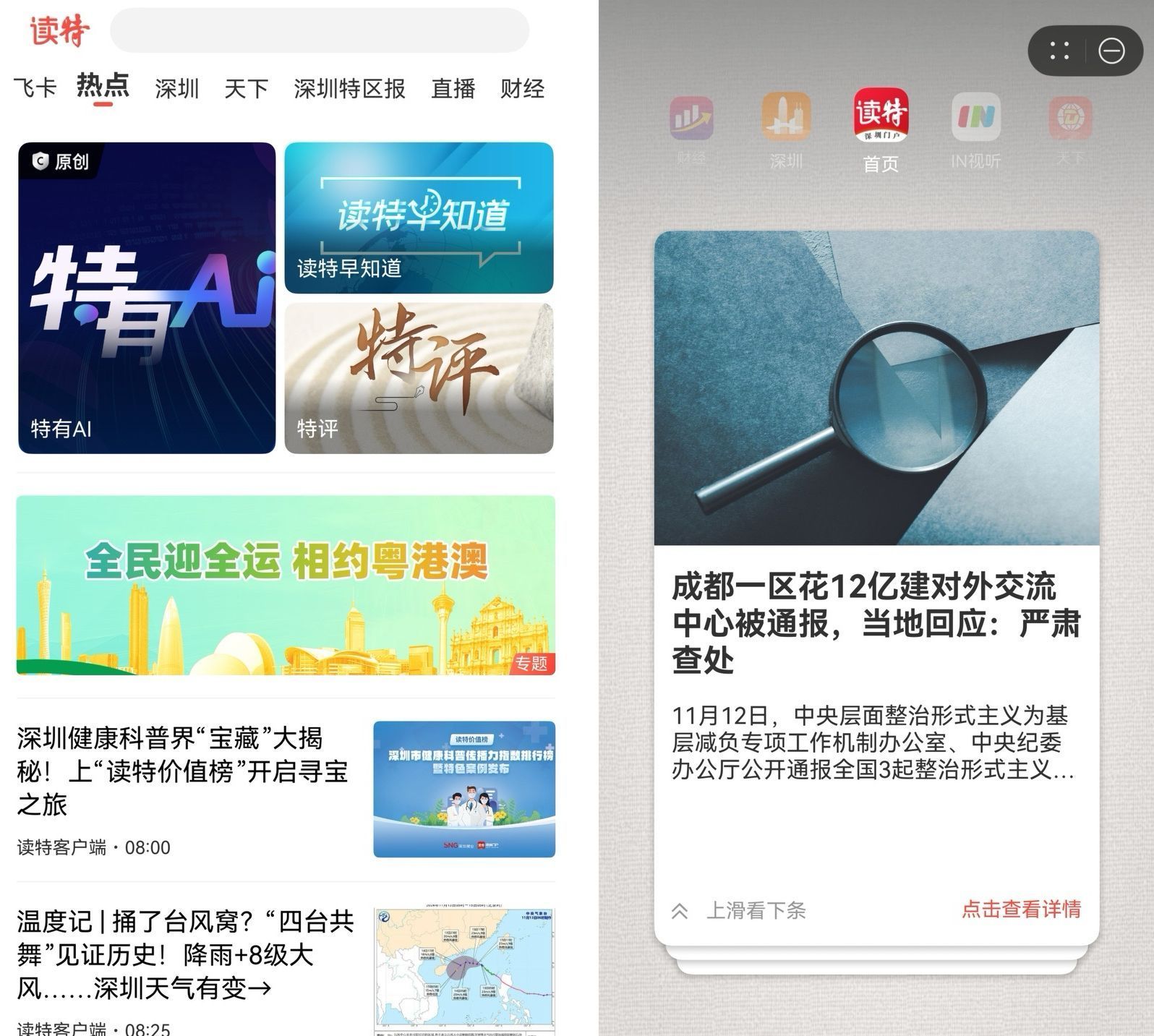
Task: Open the 特有AI card
Action: coord(147,298)
